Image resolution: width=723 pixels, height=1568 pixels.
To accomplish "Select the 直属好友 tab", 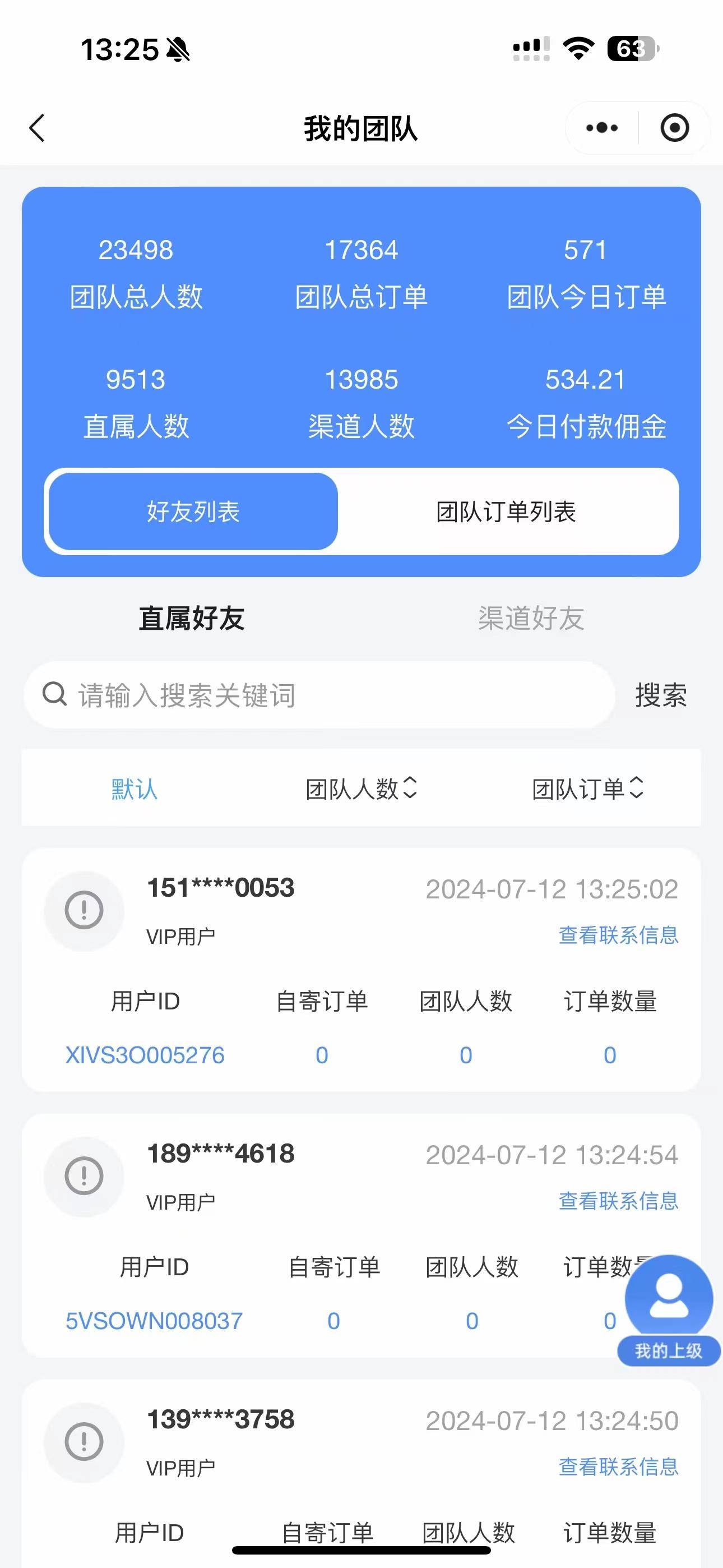I will coord(192,619).
